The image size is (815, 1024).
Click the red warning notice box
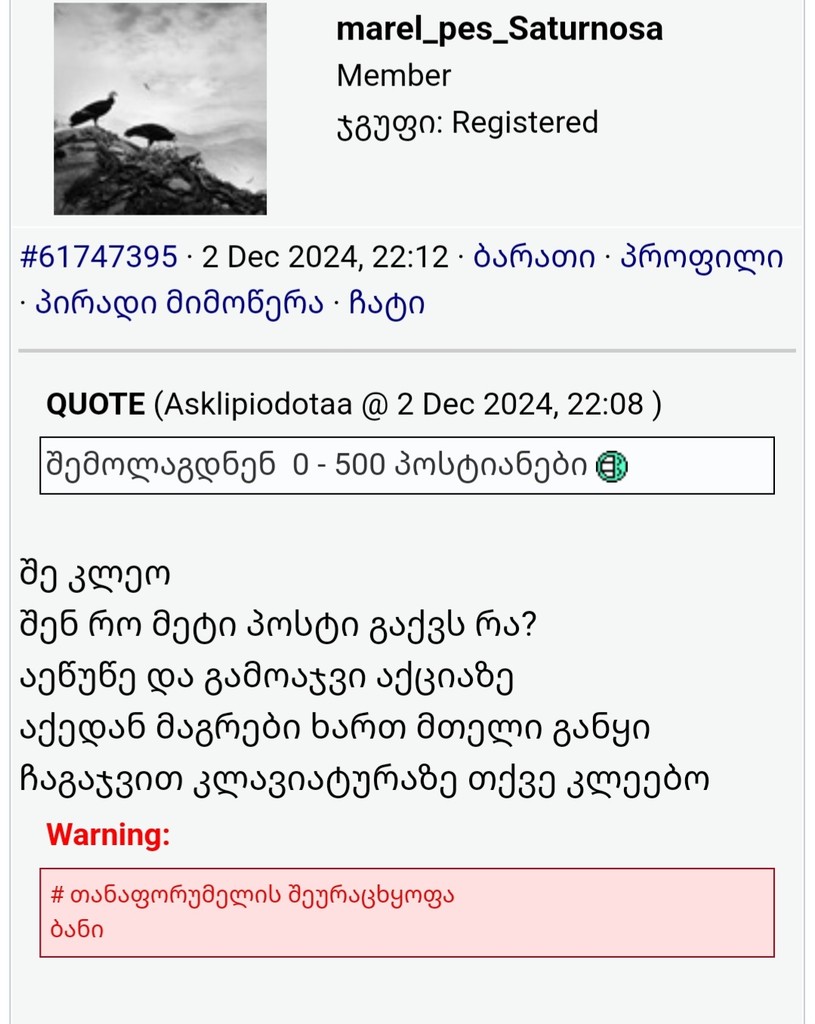(x=408, y=912)
